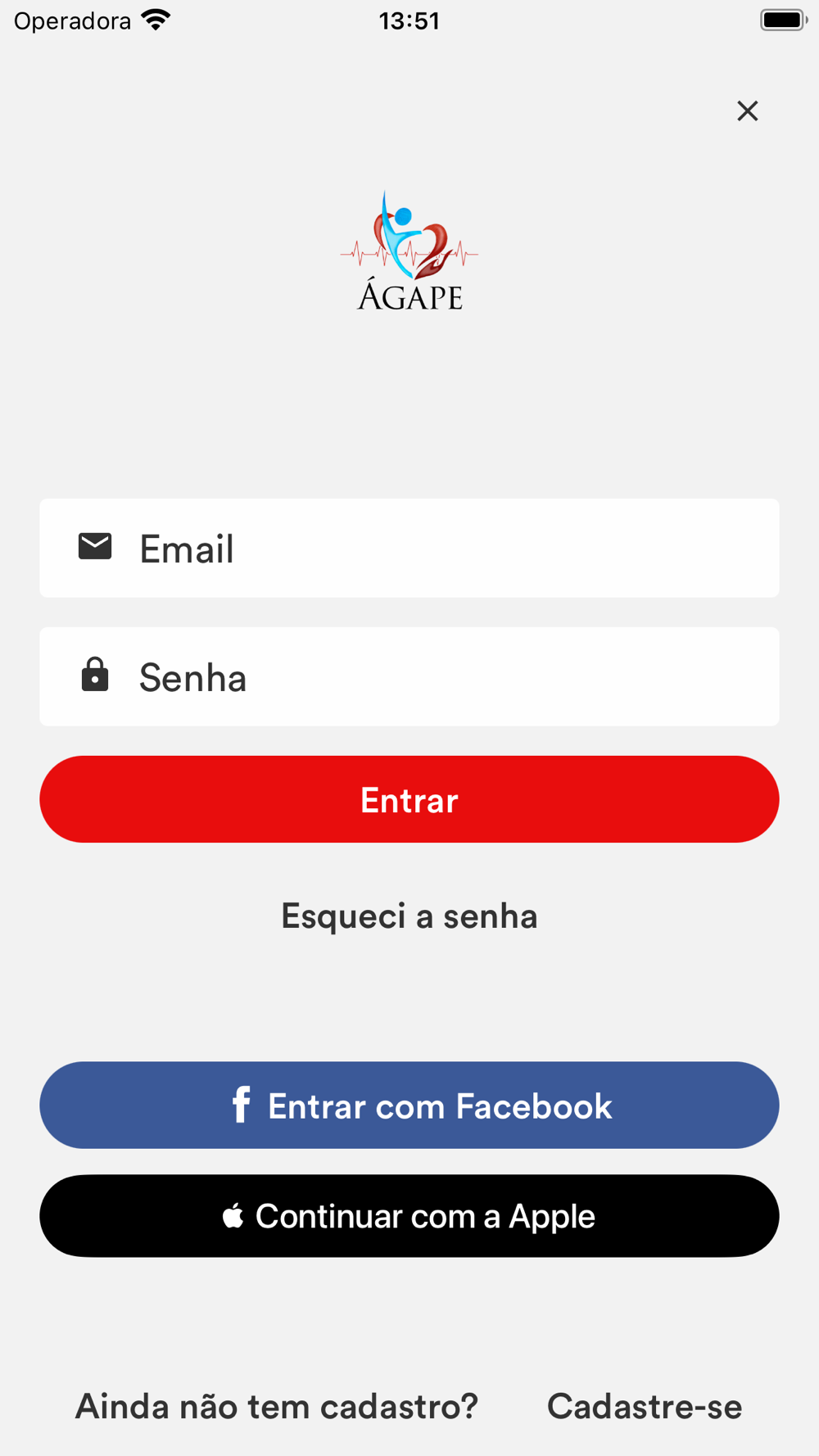Select Continuar com a Apple
This screenshot has width=819, height=1456.
coord(409,1216)
